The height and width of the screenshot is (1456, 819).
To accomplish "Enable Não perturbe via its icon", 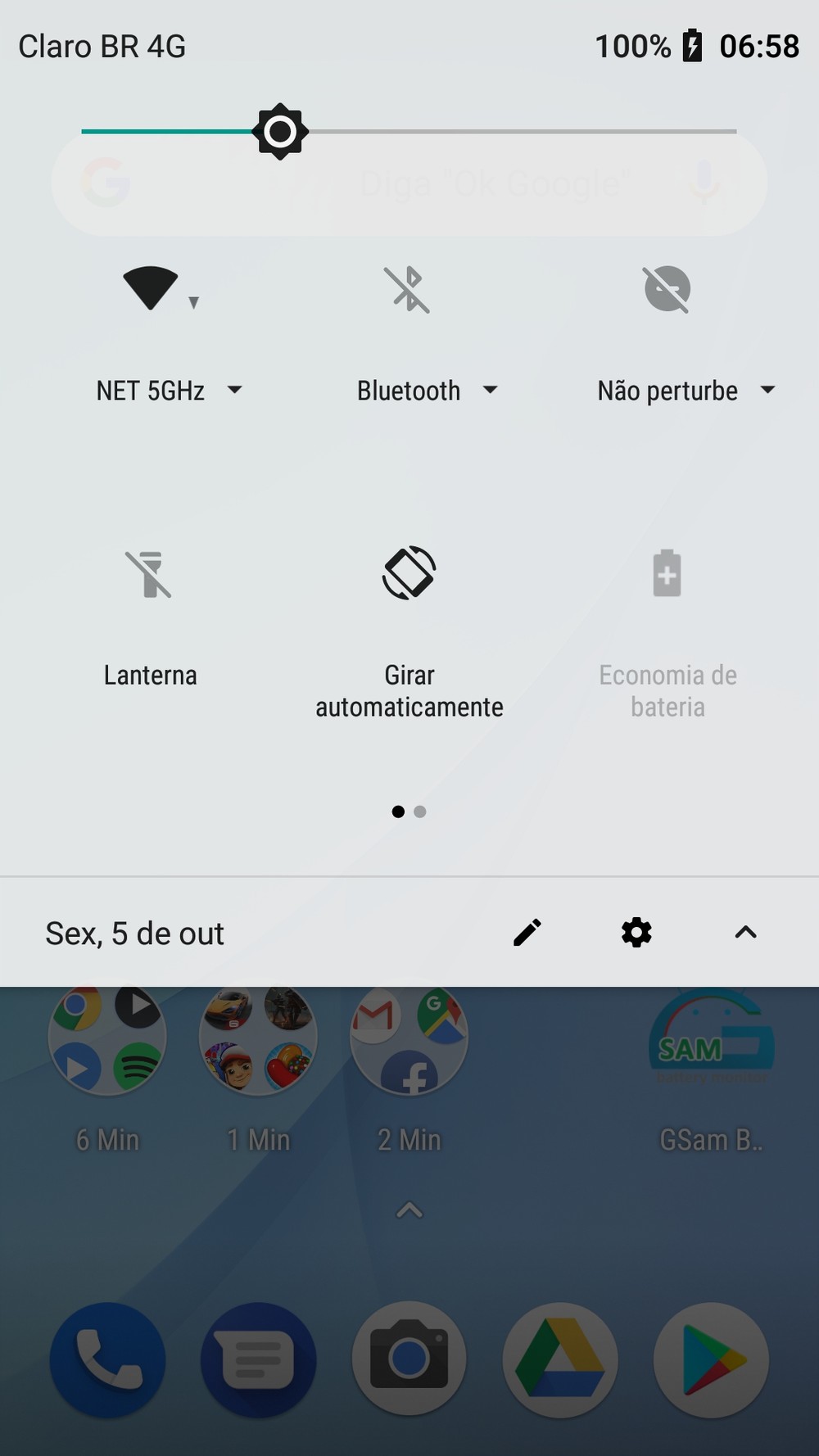I will click(x=667, y=289).
